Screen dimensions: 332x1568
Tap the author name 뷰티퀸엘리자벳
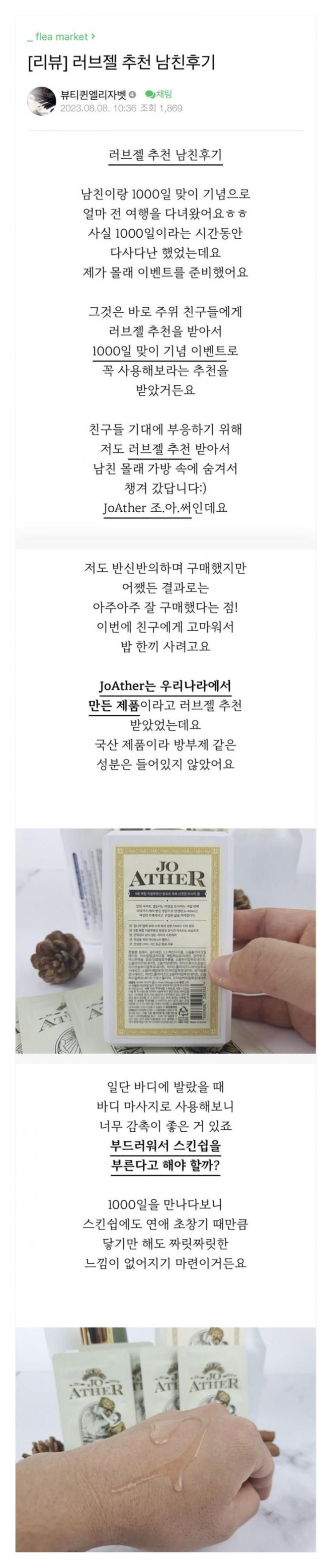tap(93, 94)
